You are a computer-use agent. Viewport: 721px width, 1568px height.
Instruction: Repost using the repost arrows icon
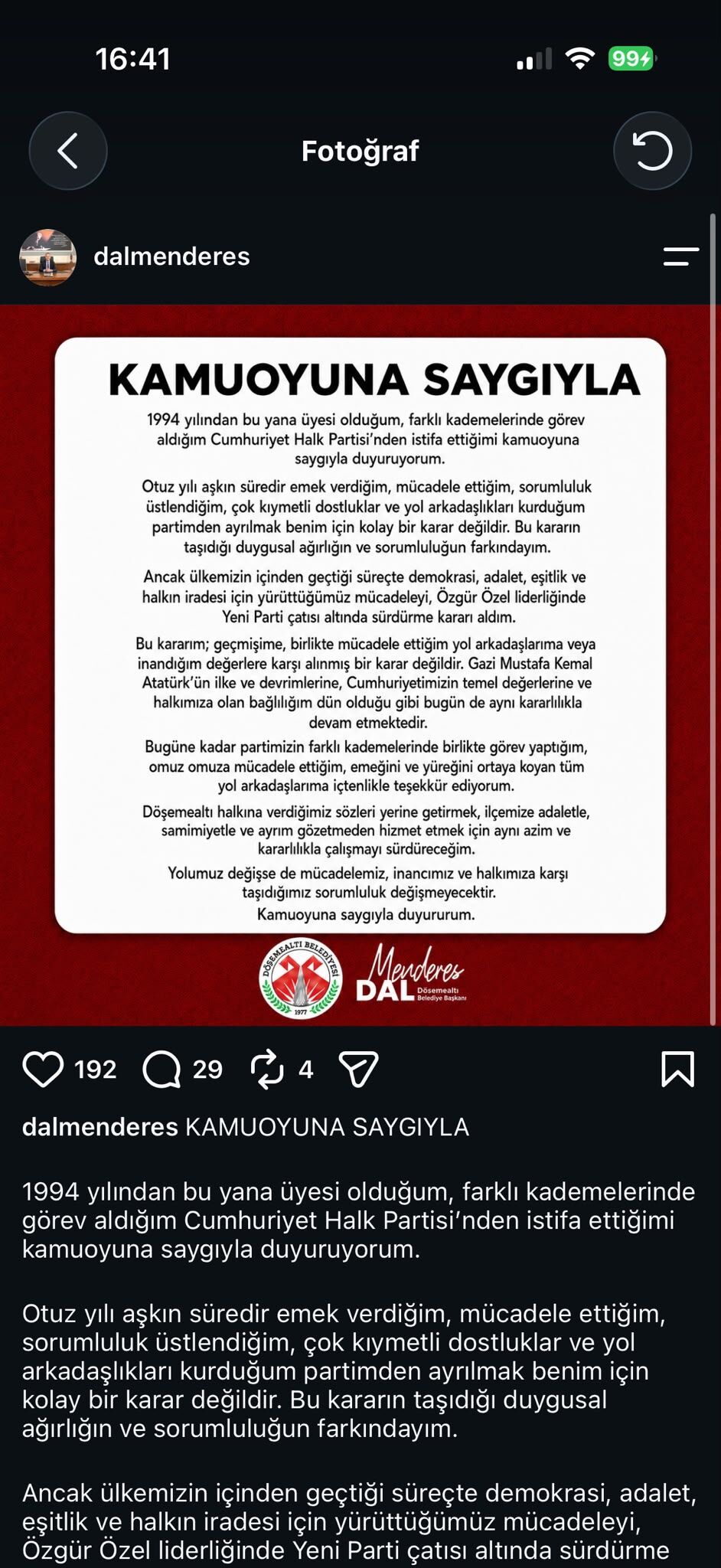[267, 1070]
